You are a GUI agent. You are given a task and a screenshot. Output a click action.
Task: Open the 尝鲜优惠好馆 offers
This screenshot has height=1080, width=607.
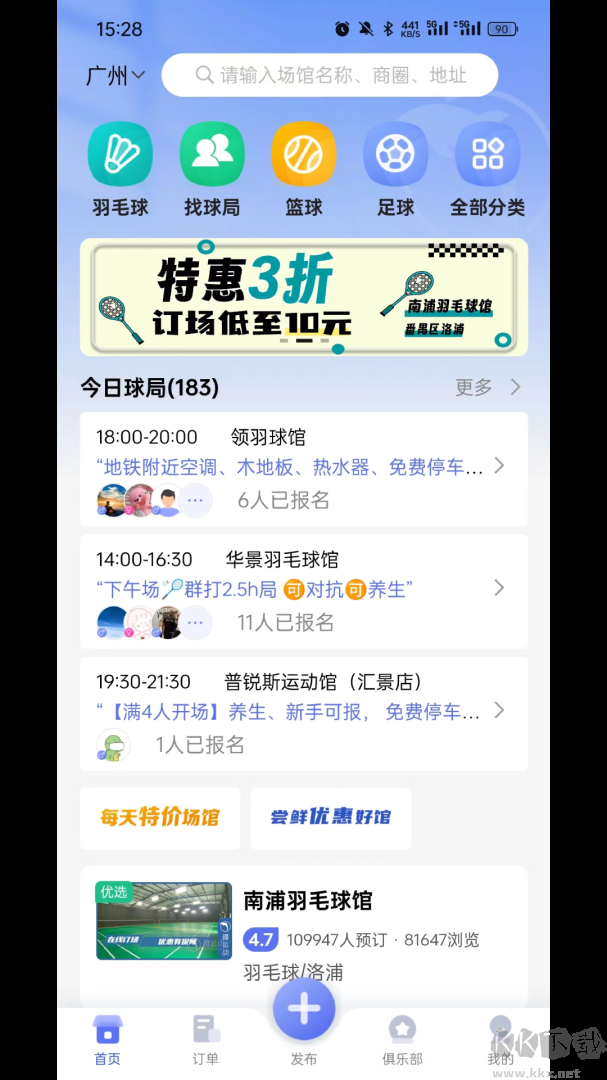tap(330, 817)
